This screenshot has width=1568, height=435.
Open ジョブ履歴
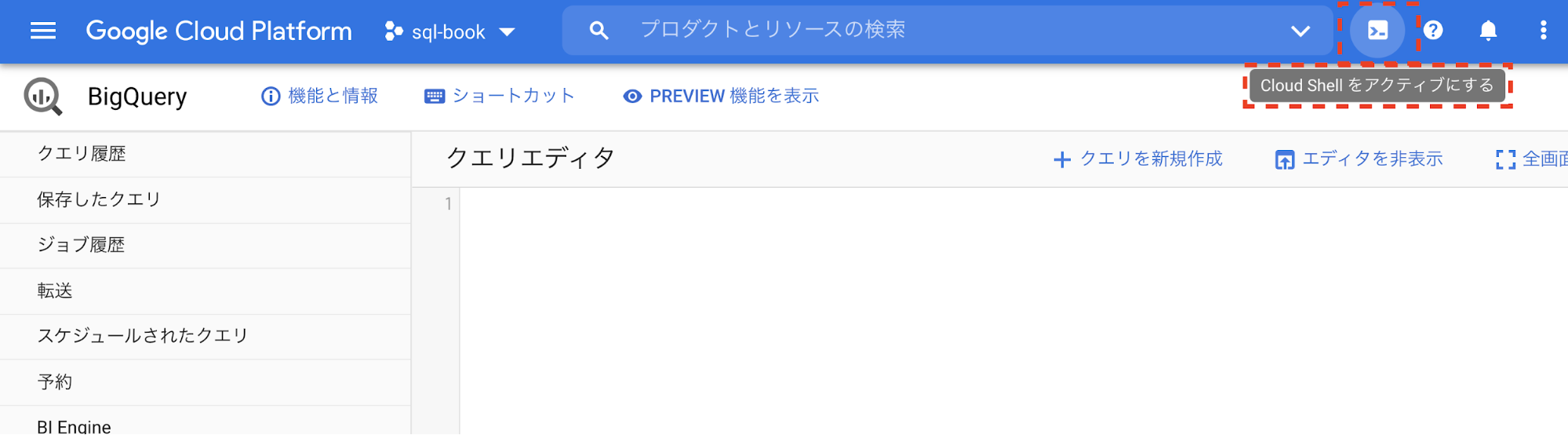pos(82,245)
